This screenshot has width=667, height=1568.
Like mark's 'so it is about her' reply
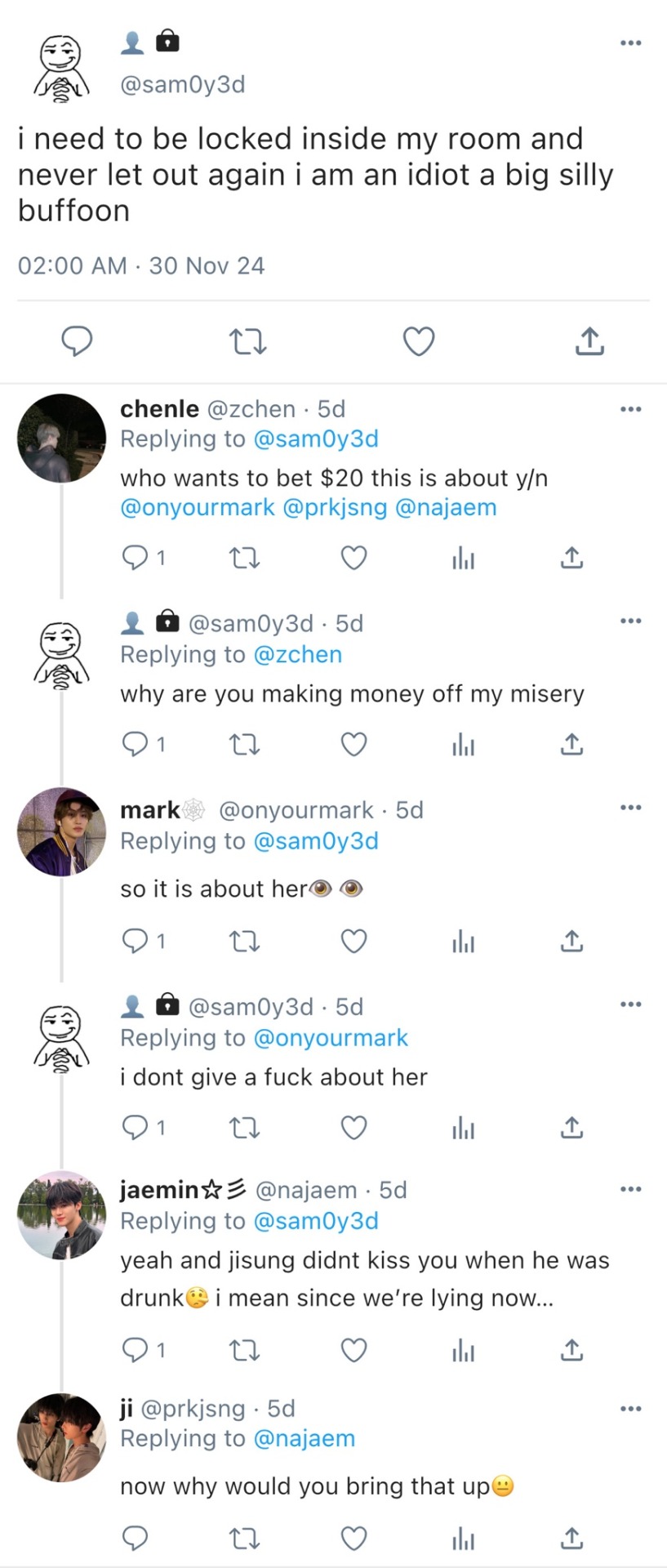coord(354,942)
